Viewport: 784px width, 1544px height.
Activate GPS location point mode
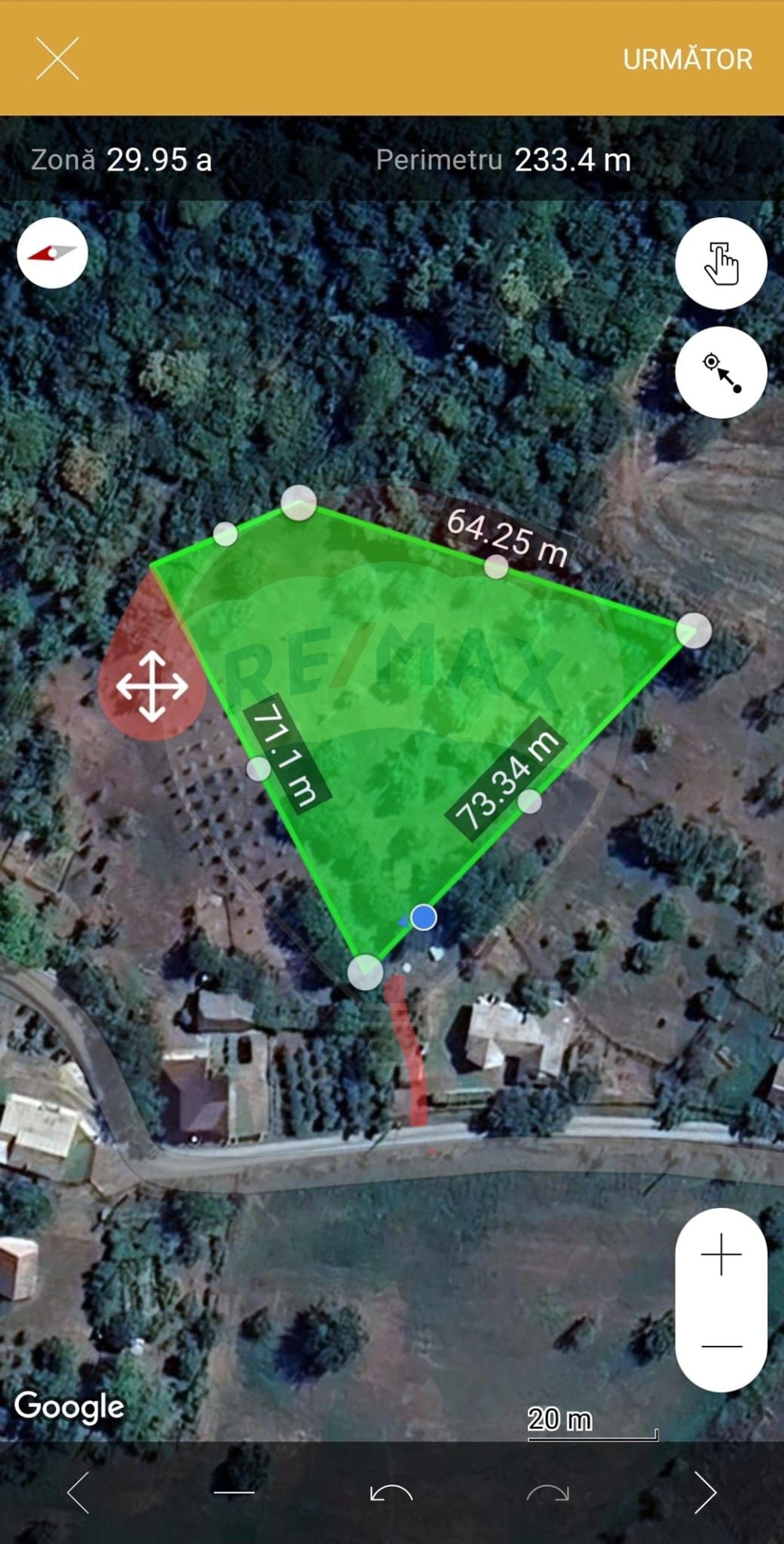721,372
